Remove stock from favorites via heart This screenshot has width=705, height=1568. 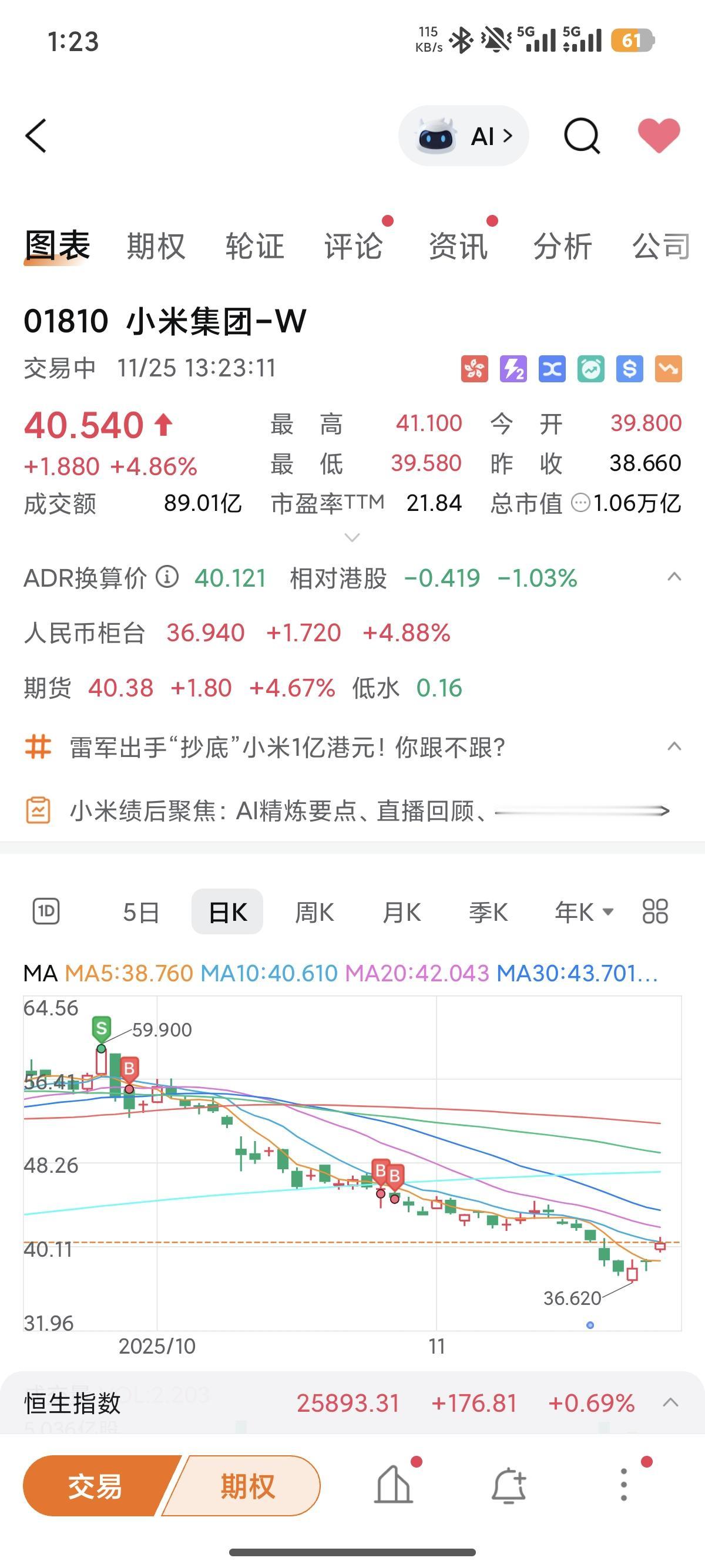click(x=658, y=135)
